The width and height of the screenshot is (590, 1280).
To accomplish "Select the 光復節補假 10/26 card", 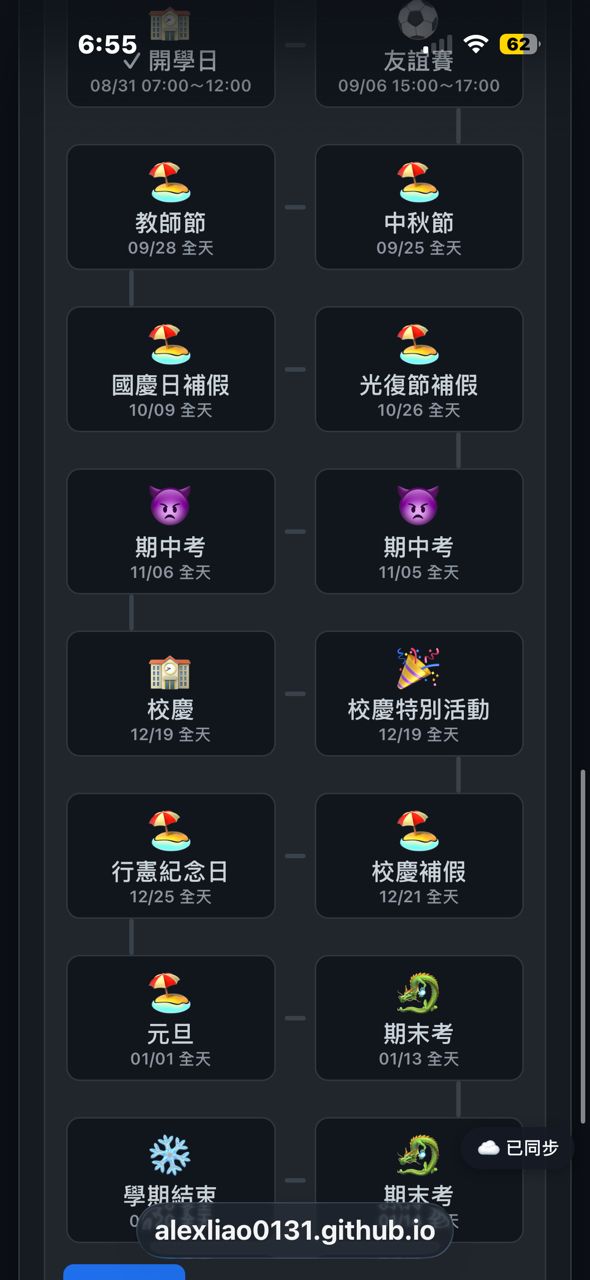I will tap(419, 369).
